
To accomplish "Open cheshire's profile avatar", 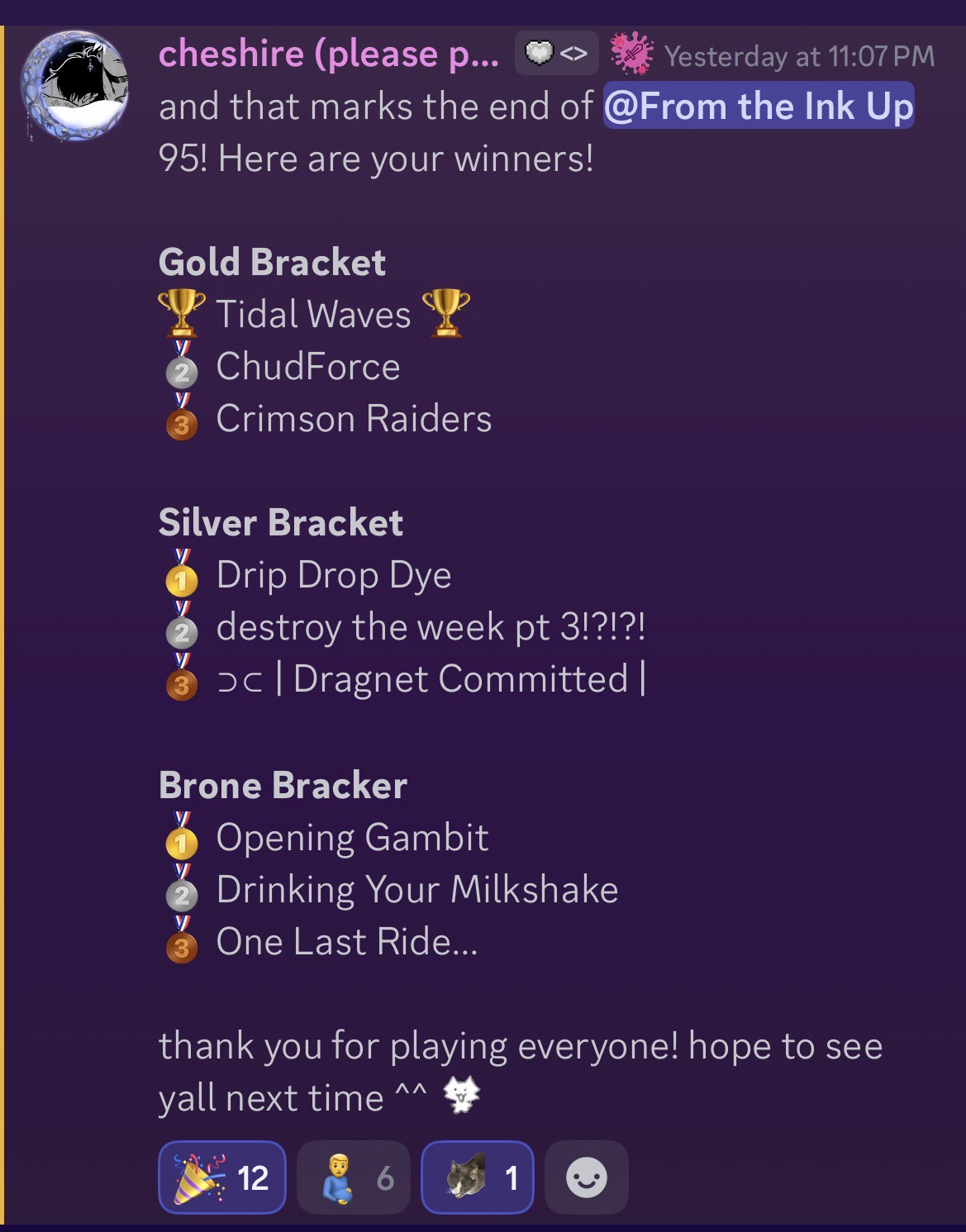I will pos(74,87).
